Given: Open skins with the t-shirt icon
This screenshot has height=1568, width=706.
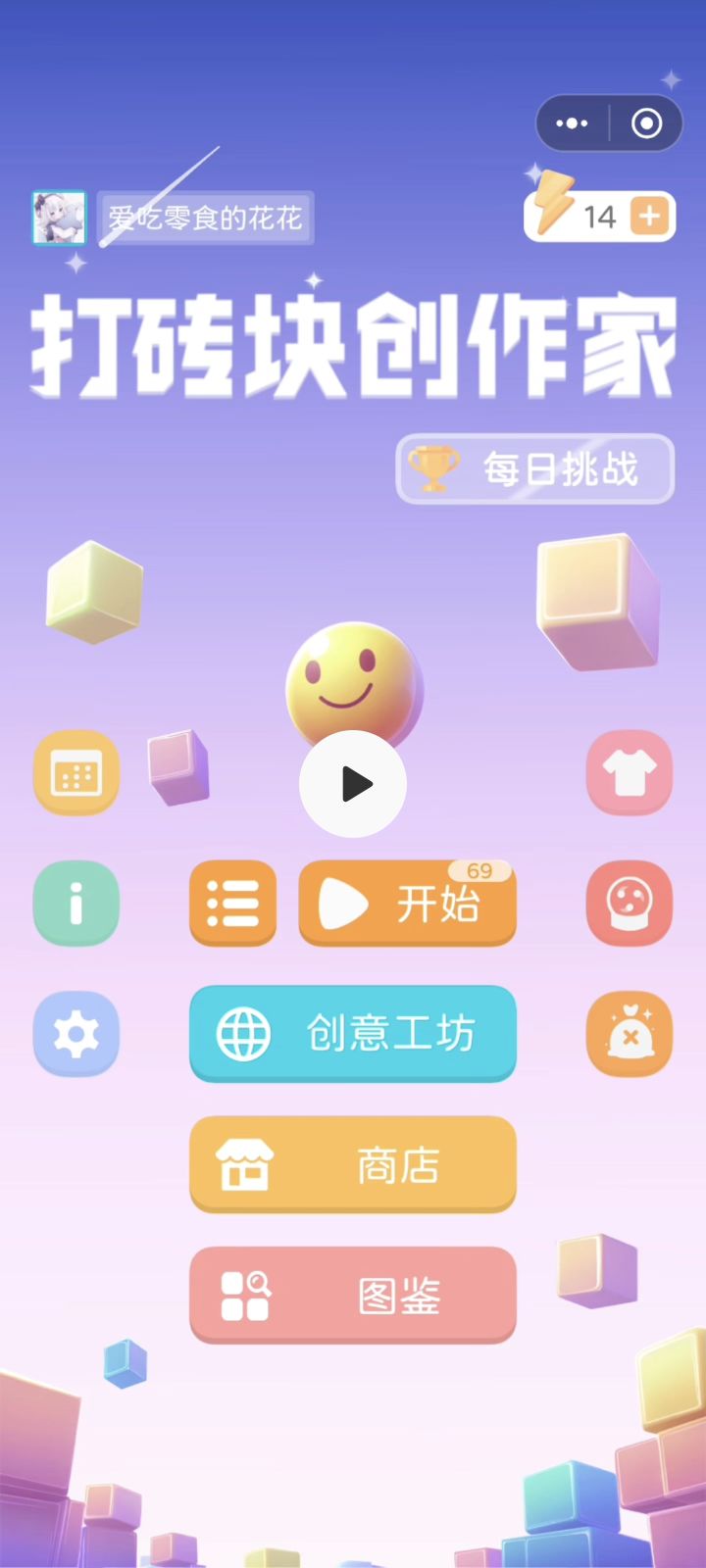Looking at the screenshot, I should (629, 773).
